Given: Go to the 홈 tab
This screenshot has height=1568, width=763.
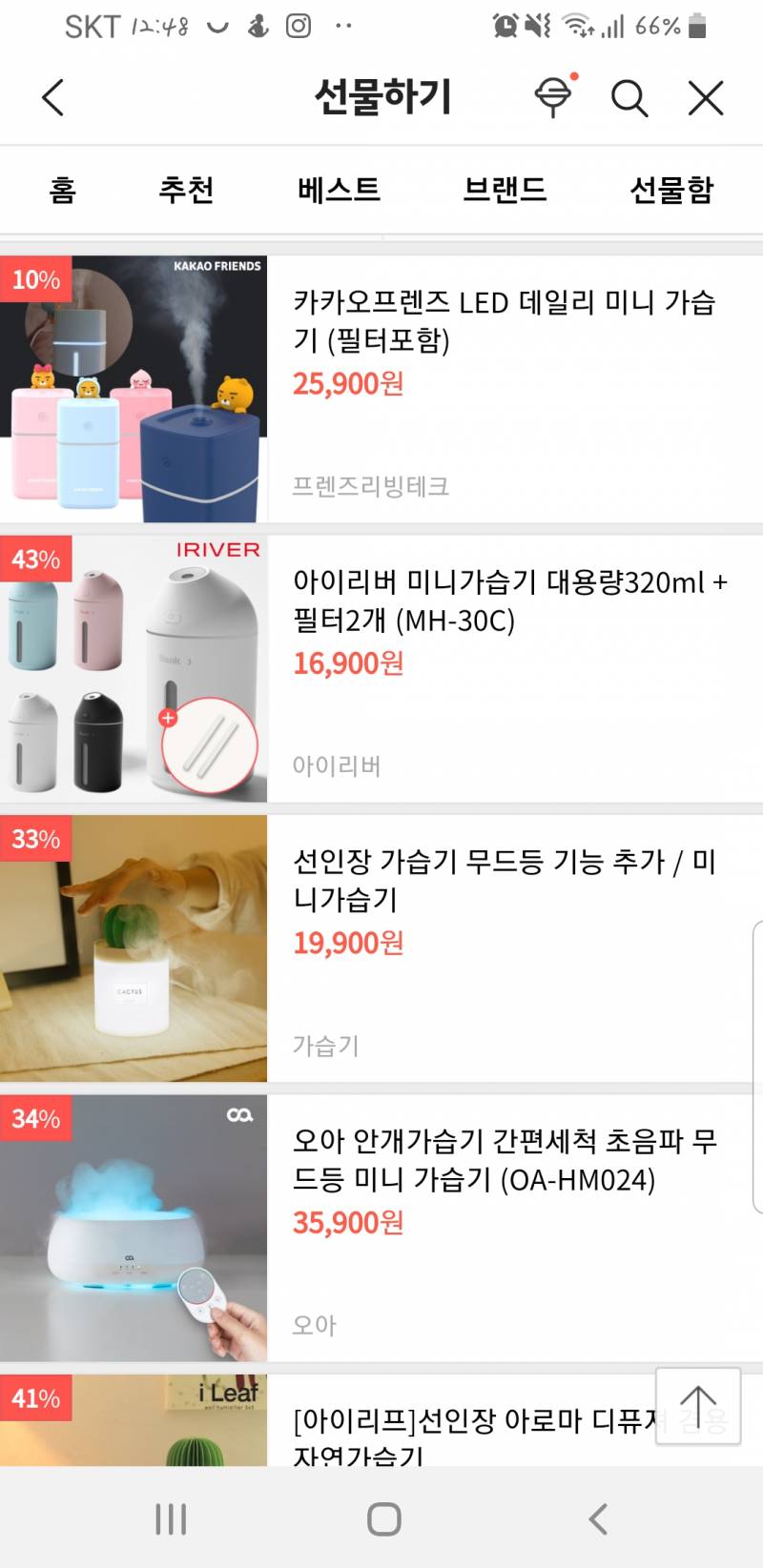Looking at the screenshot, I should point(61,190).
